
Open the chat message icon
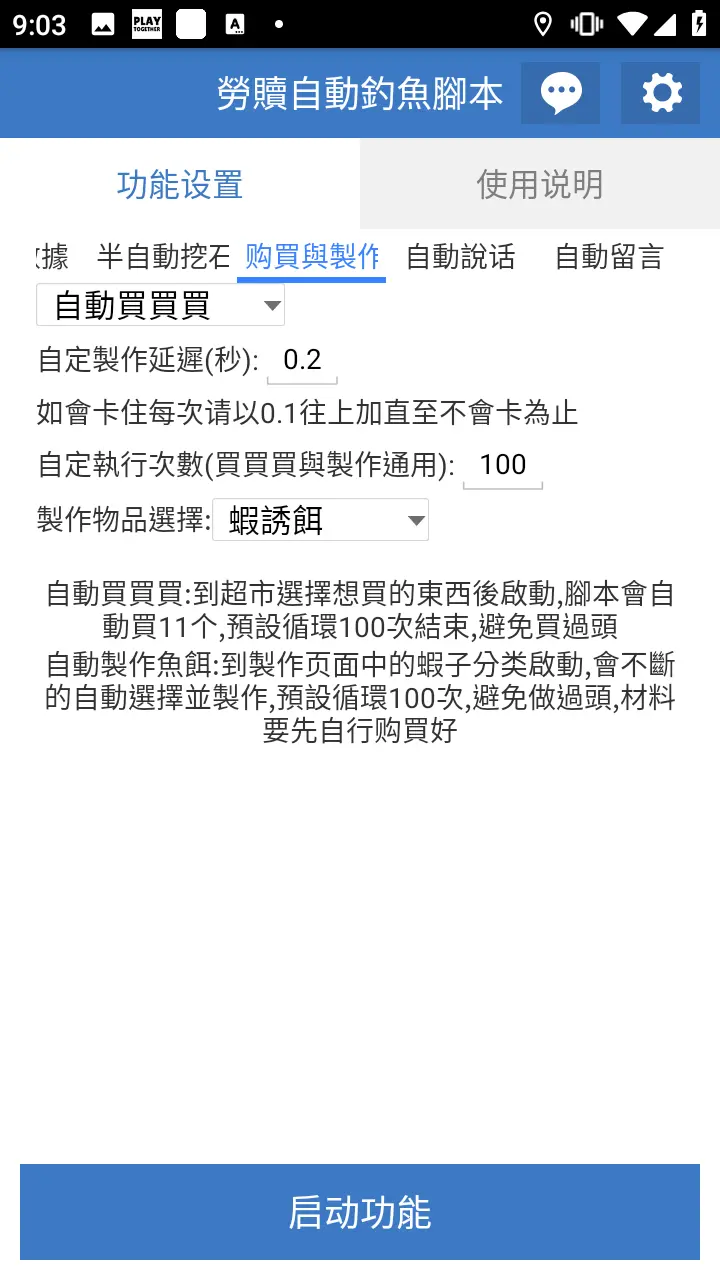(x=560, y=94)
